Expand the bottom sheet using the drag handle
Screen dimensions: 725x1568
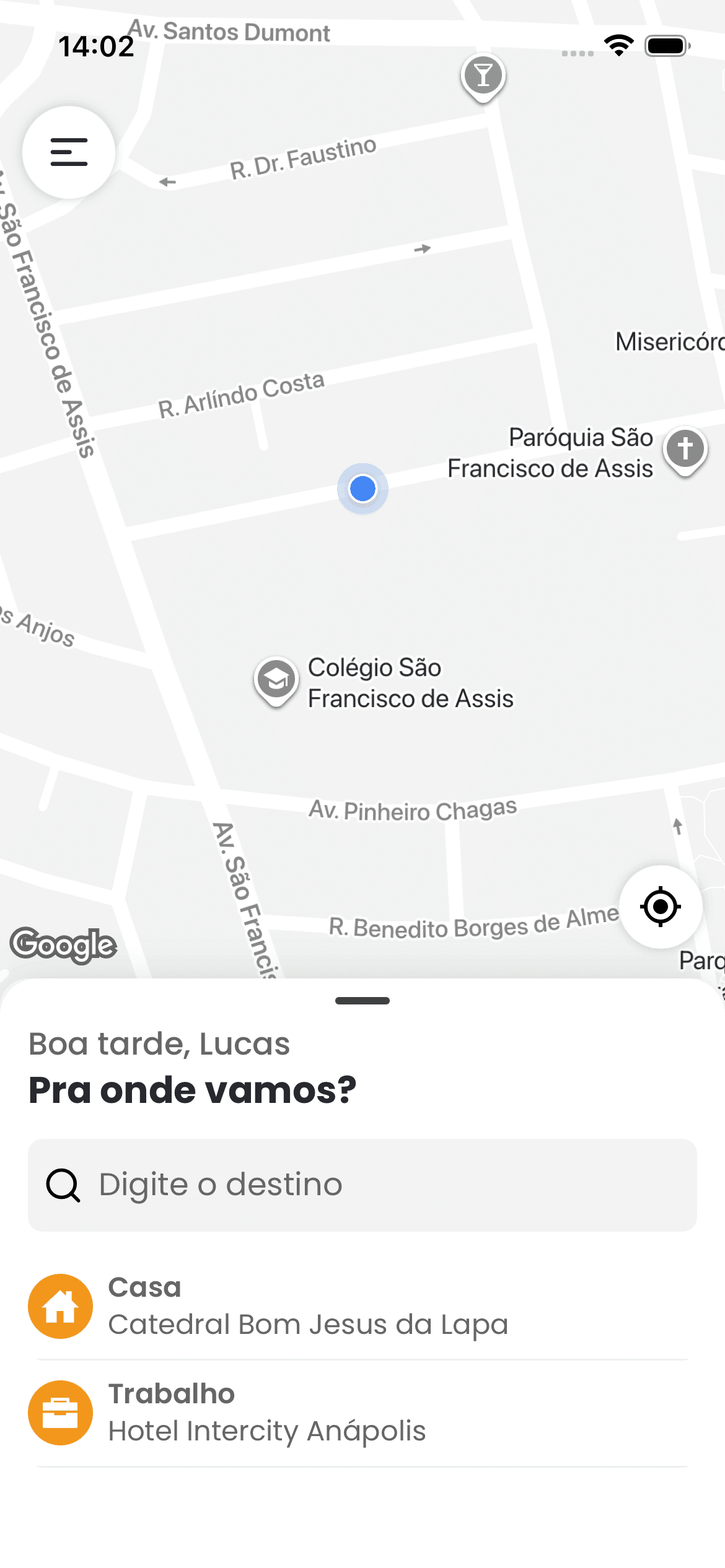(x=362, y=1001)
